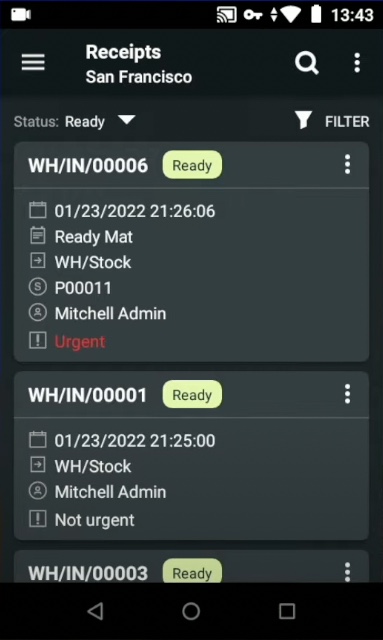Open more options for WH/IN/00001

point(347,394)
